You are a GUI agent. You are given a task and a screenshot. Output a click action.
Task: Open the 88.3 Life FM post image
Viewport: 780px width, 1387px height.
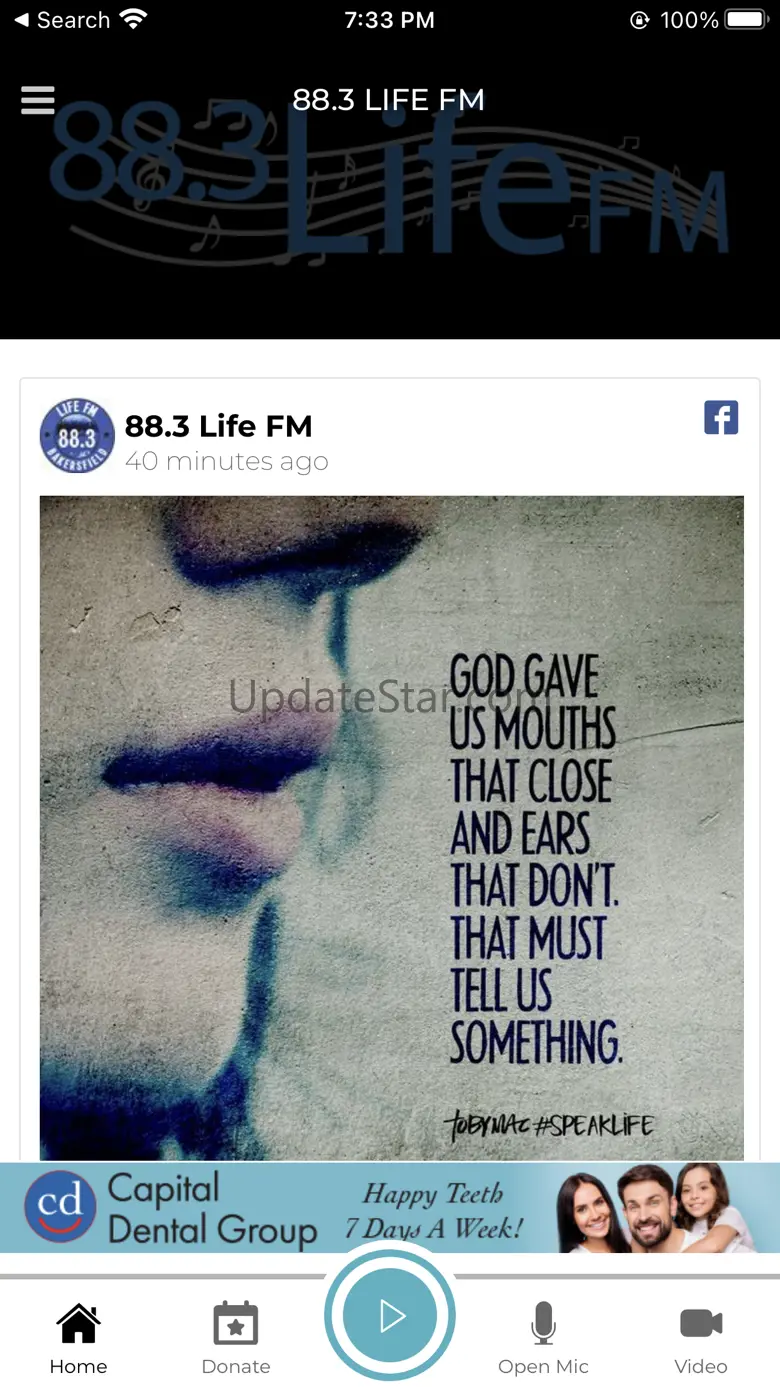click(392, 828)
